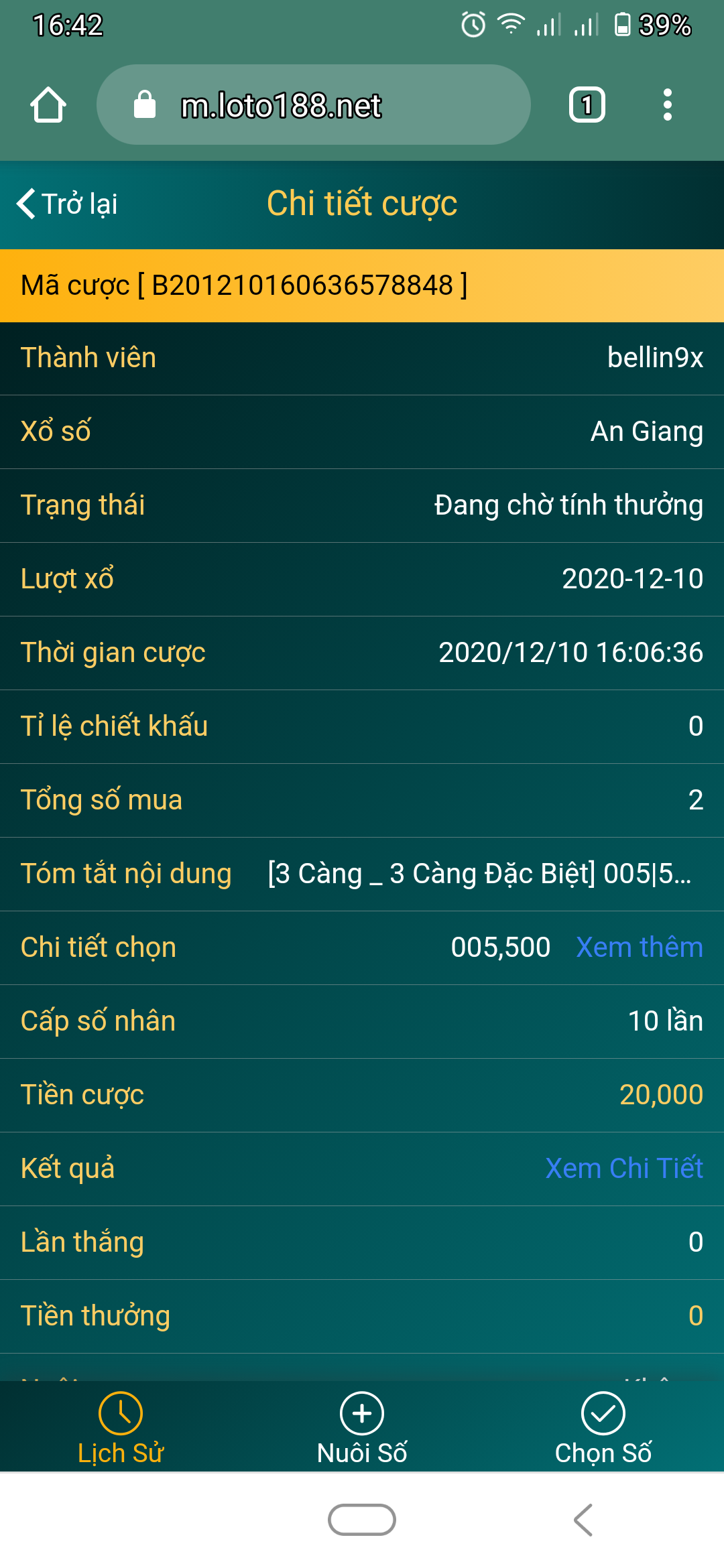Image resolution: width=724 pixels, height=1568 pixels.
Task: Tap the system home button
Action: pos(362,1520)
